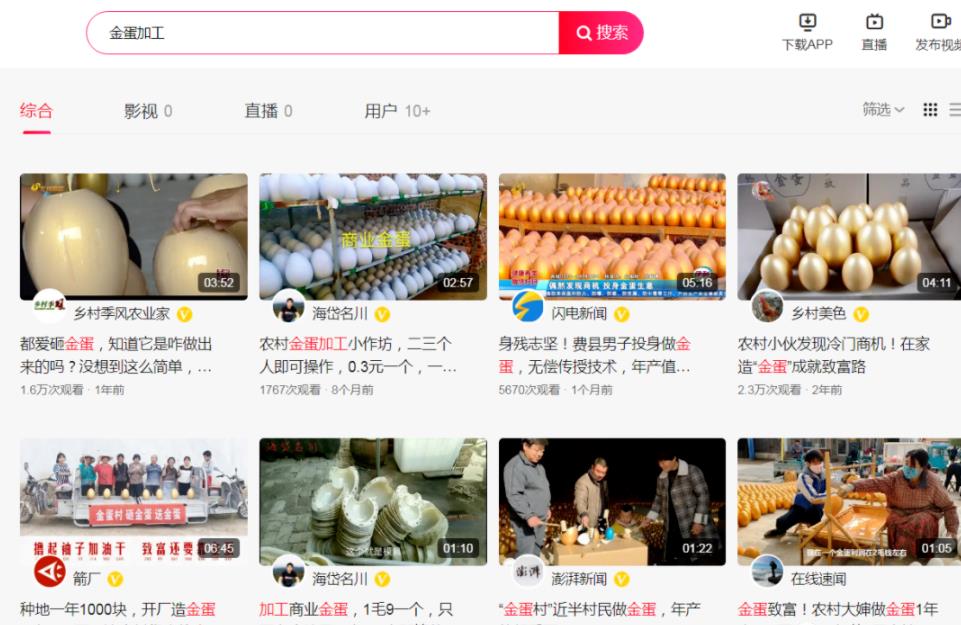Tap the search field containing 金蛋加工
Viewport: 961px width, 625px height.
(330, 33)
